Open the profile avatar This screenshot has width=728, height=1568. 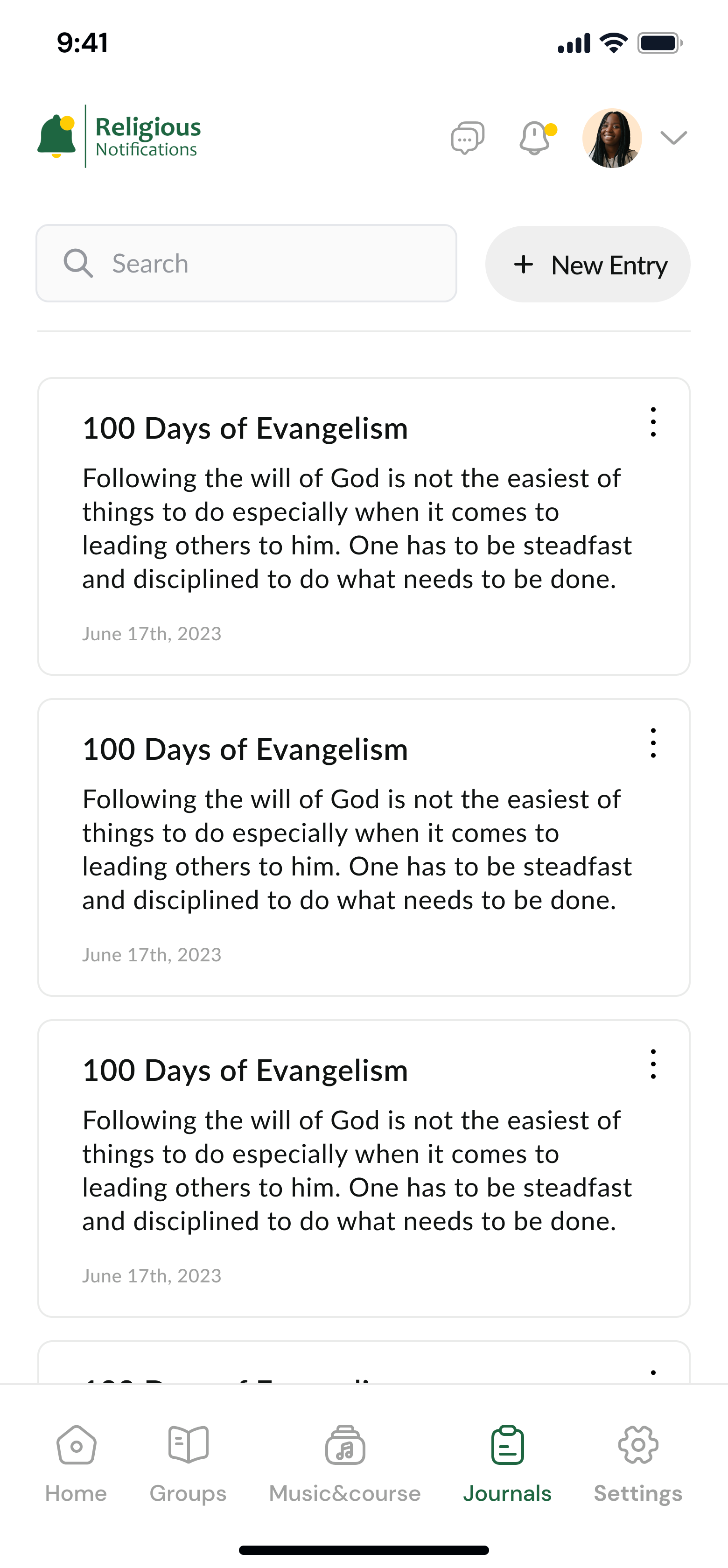point(612,138)
